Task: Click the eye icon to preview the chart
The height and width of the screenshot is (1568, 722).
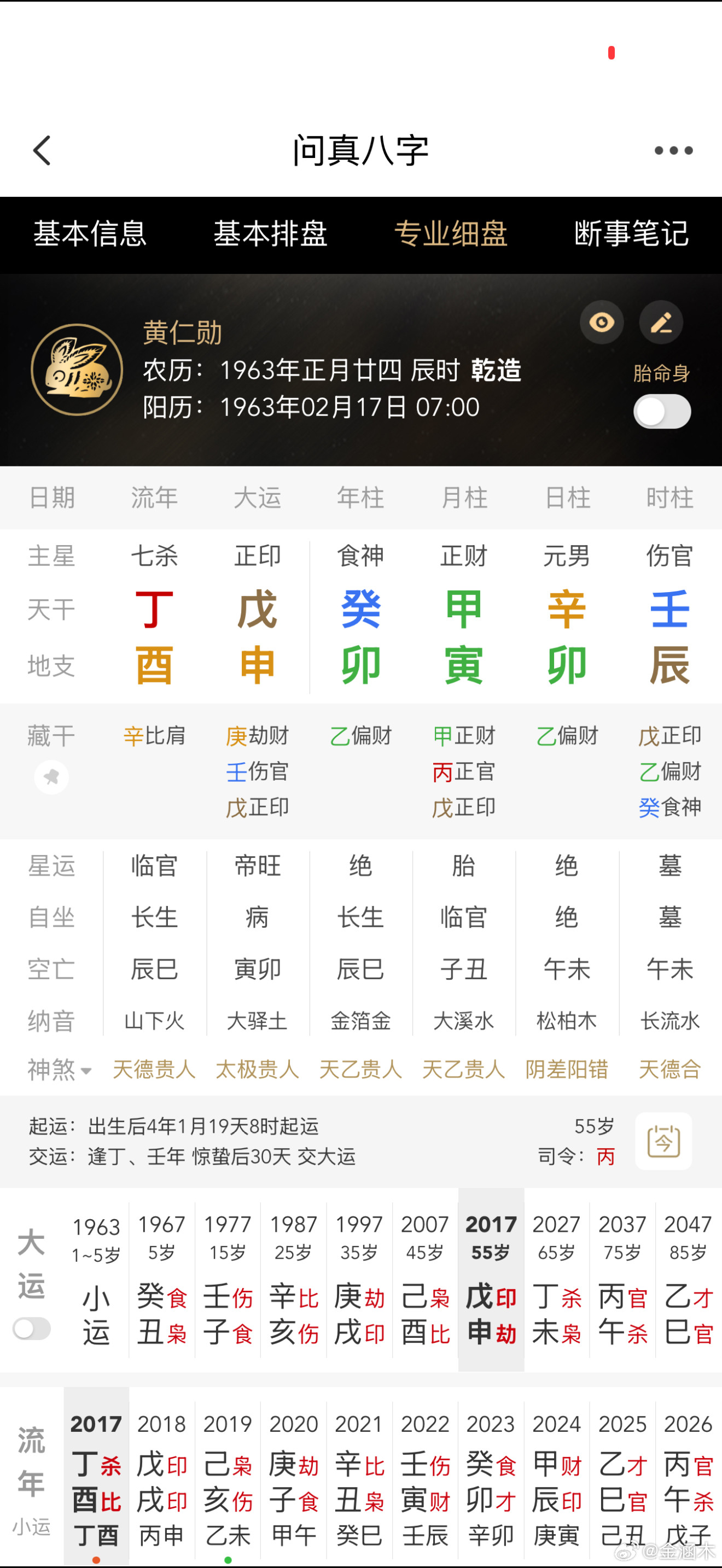Action: click(x=602, y=323)
